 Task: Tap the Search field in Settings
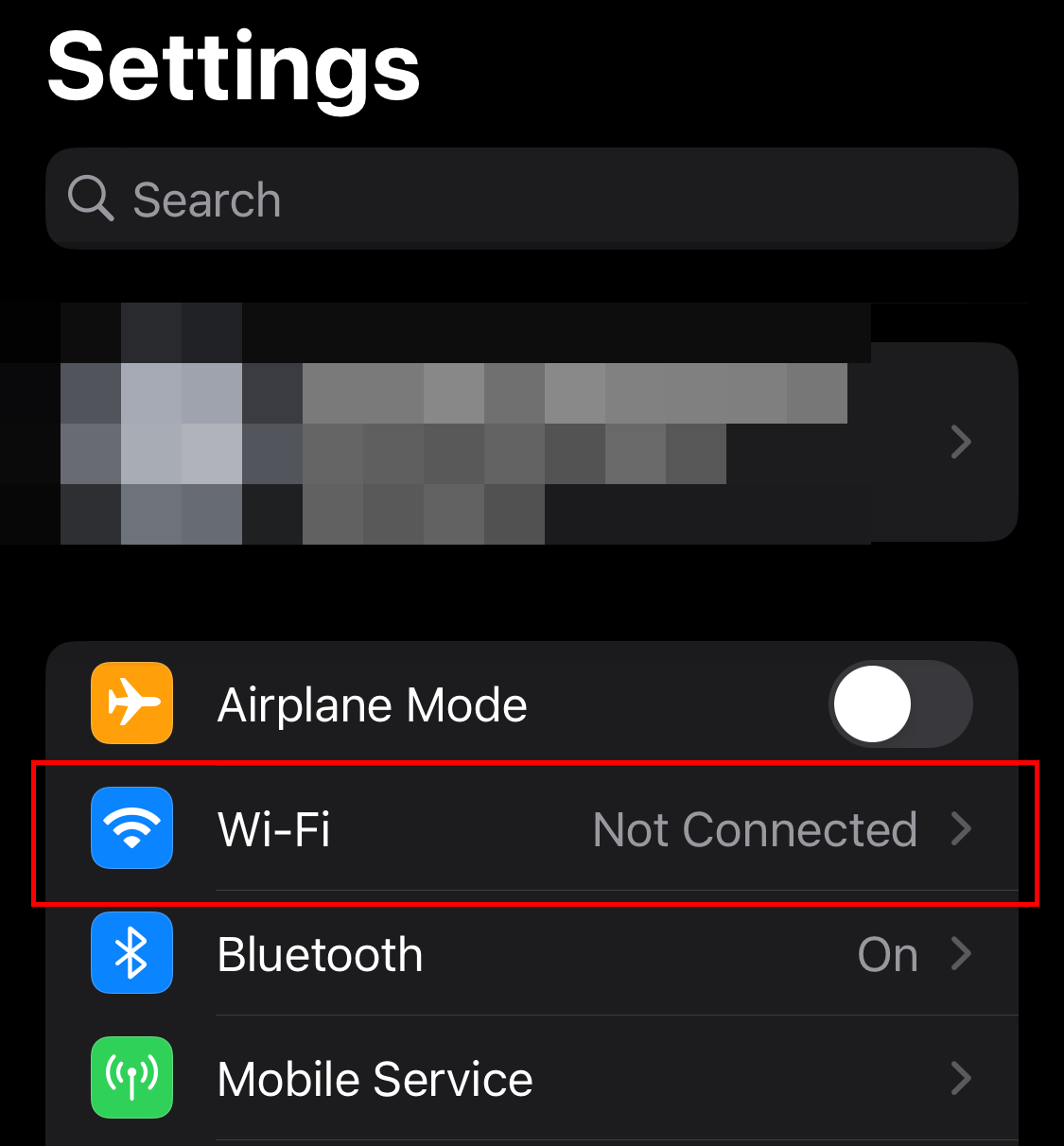(531, 200)
